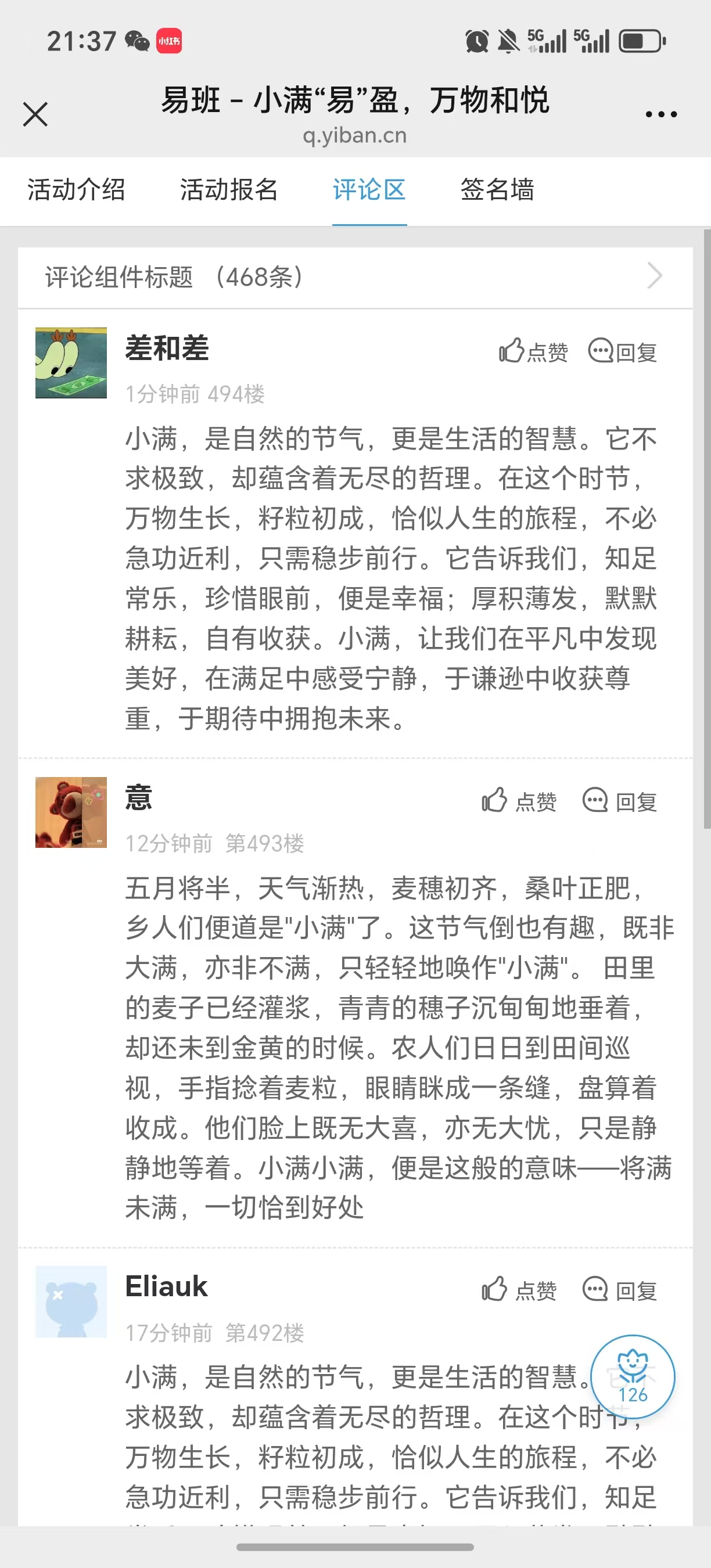Switch to the 活动介绍 tab
Screen dimensions: 711x1568
76,190
